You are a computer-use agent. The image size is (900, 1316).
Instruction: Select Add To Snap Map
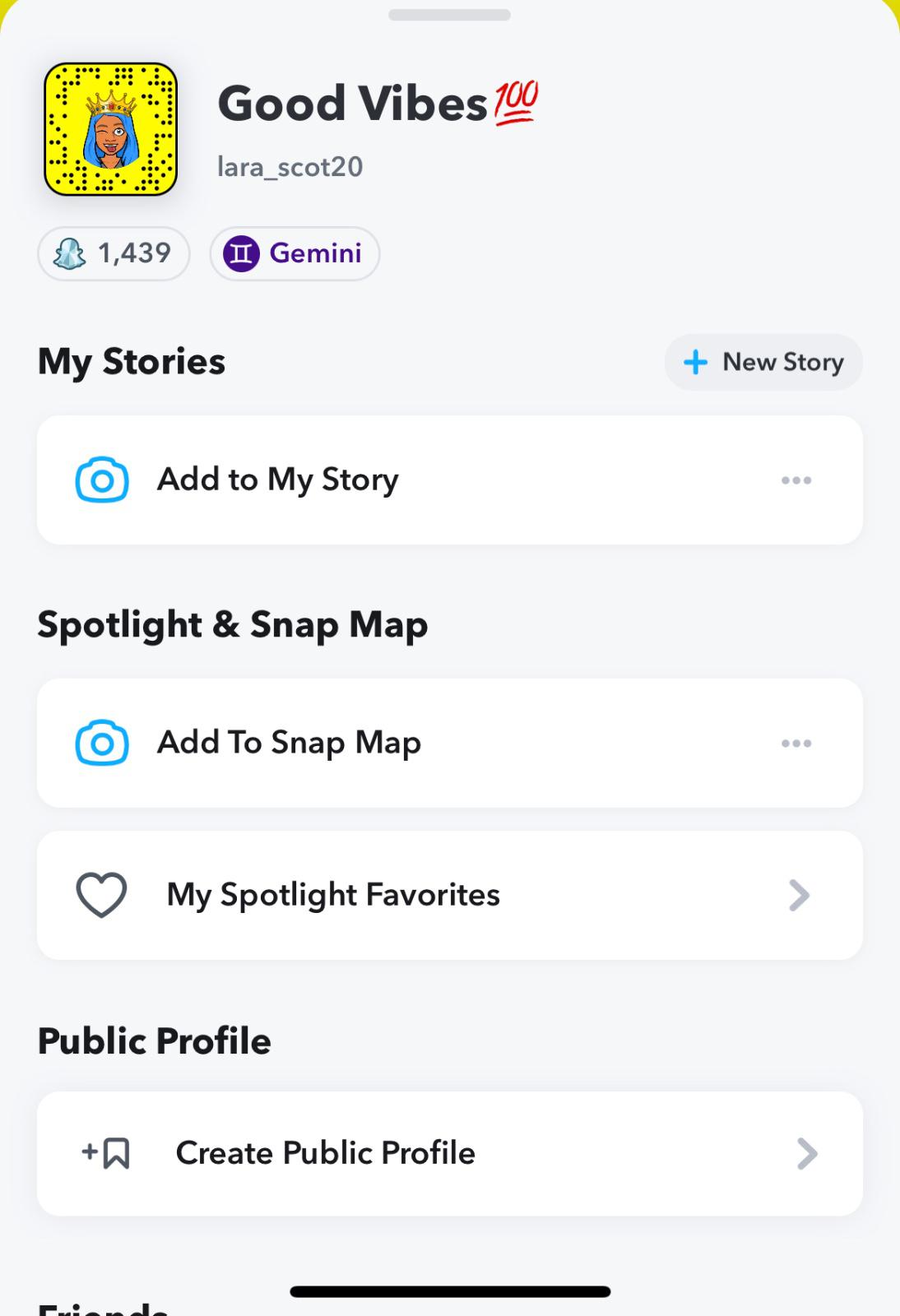point(289,743)
